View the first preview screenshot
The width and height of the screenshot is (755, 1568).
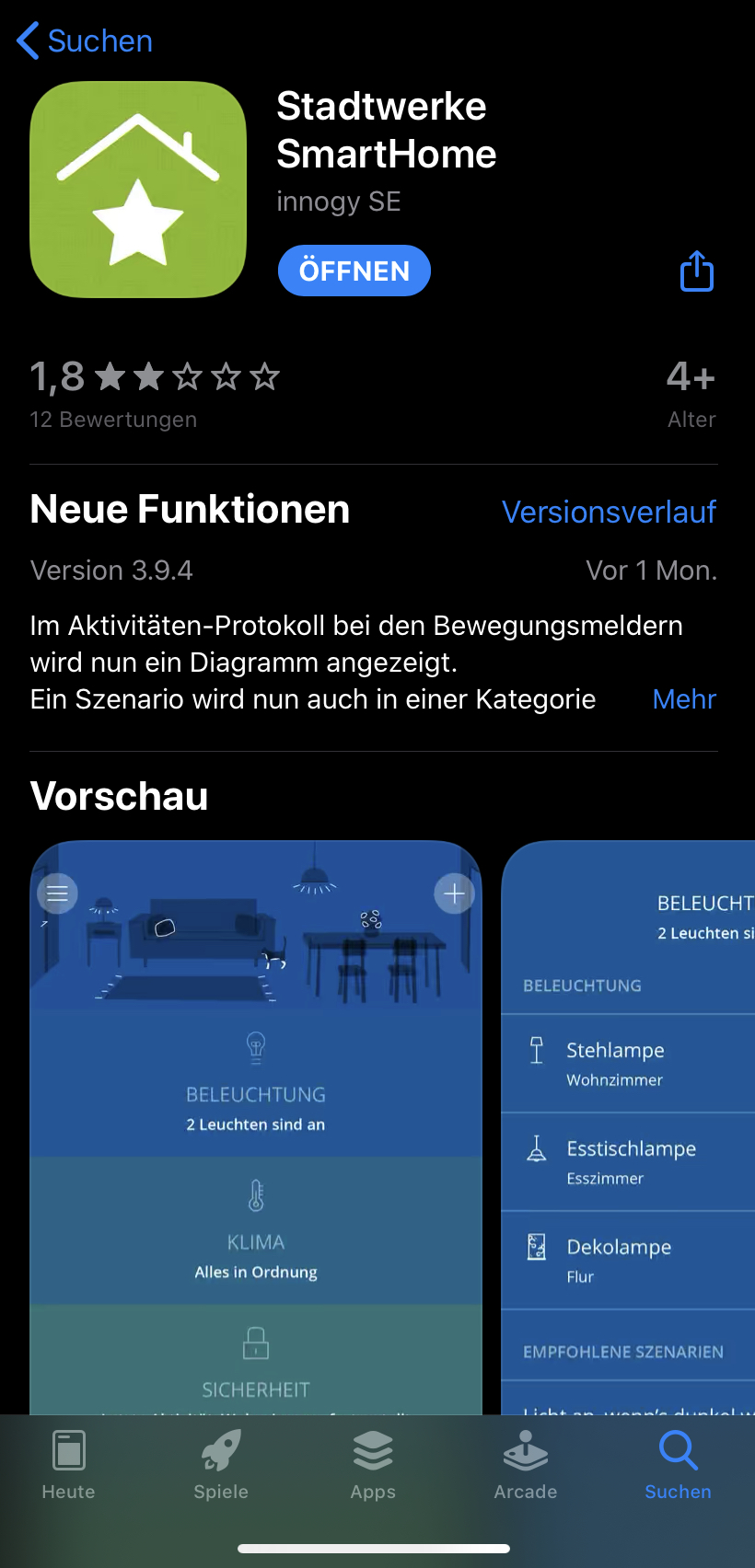[256, 1123]
